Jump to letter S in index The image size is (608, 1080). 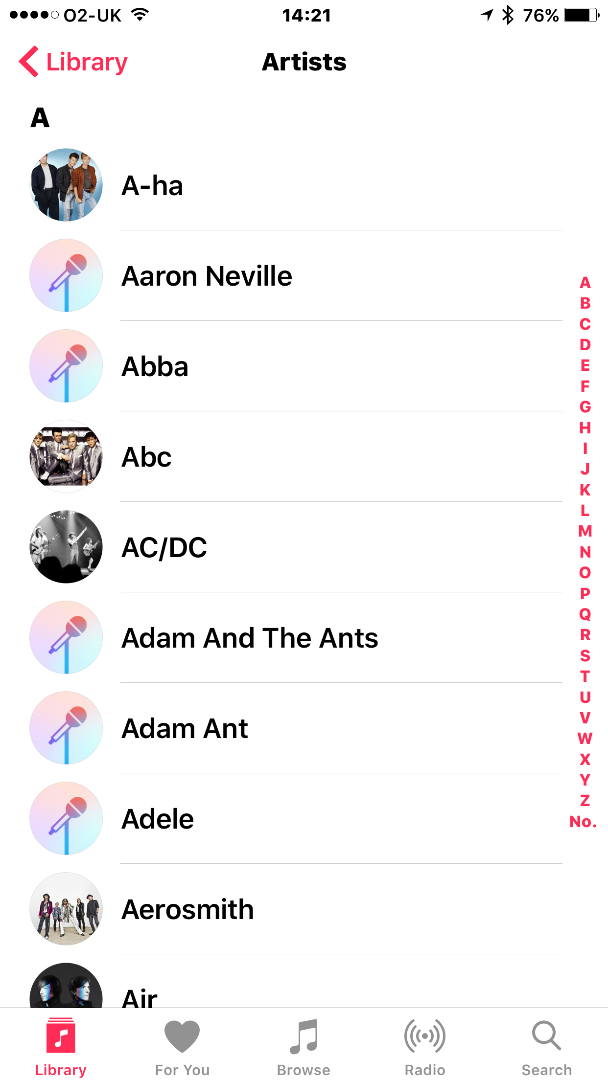[x=585, y=656]
